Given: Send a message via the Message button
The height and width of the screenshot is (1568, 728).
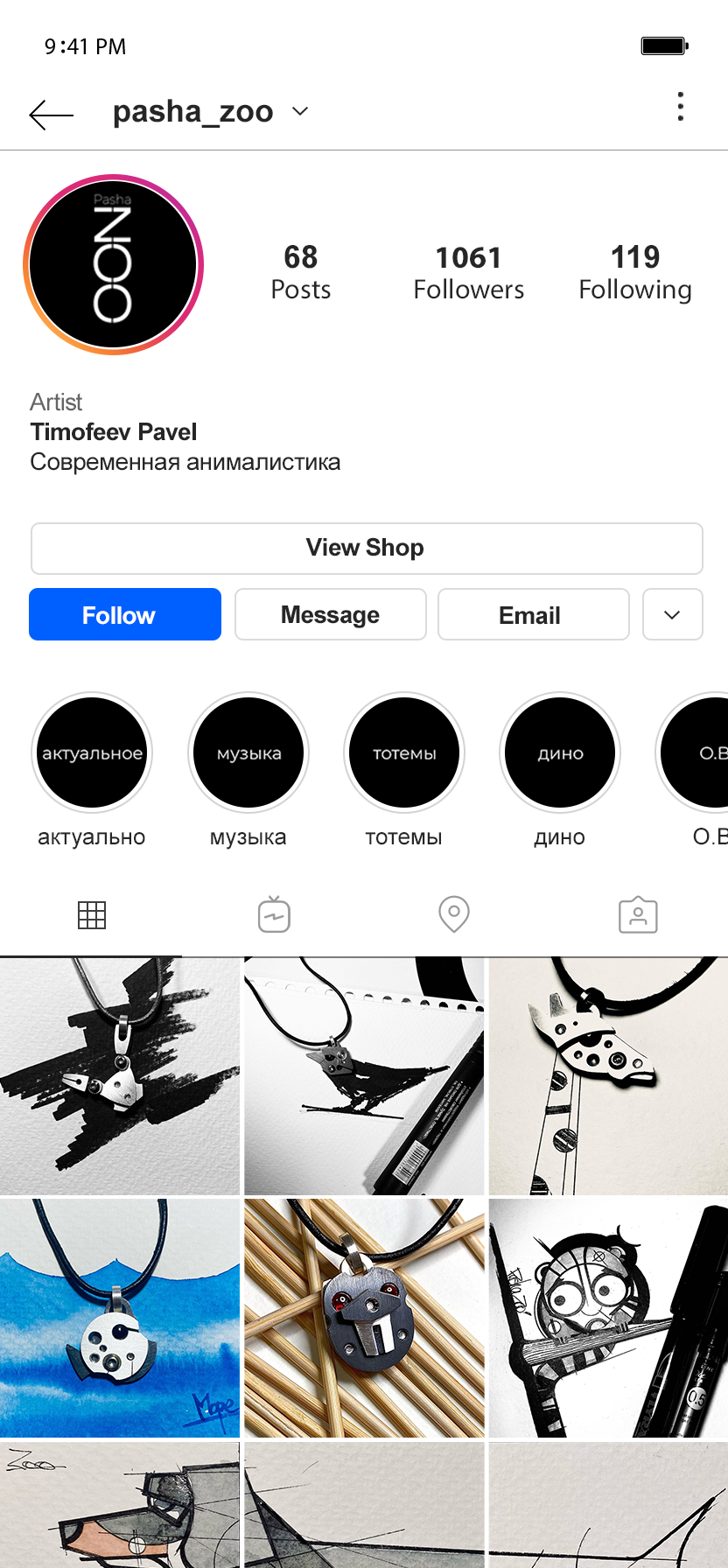Looking at the screenshot, I should (330, 614).
